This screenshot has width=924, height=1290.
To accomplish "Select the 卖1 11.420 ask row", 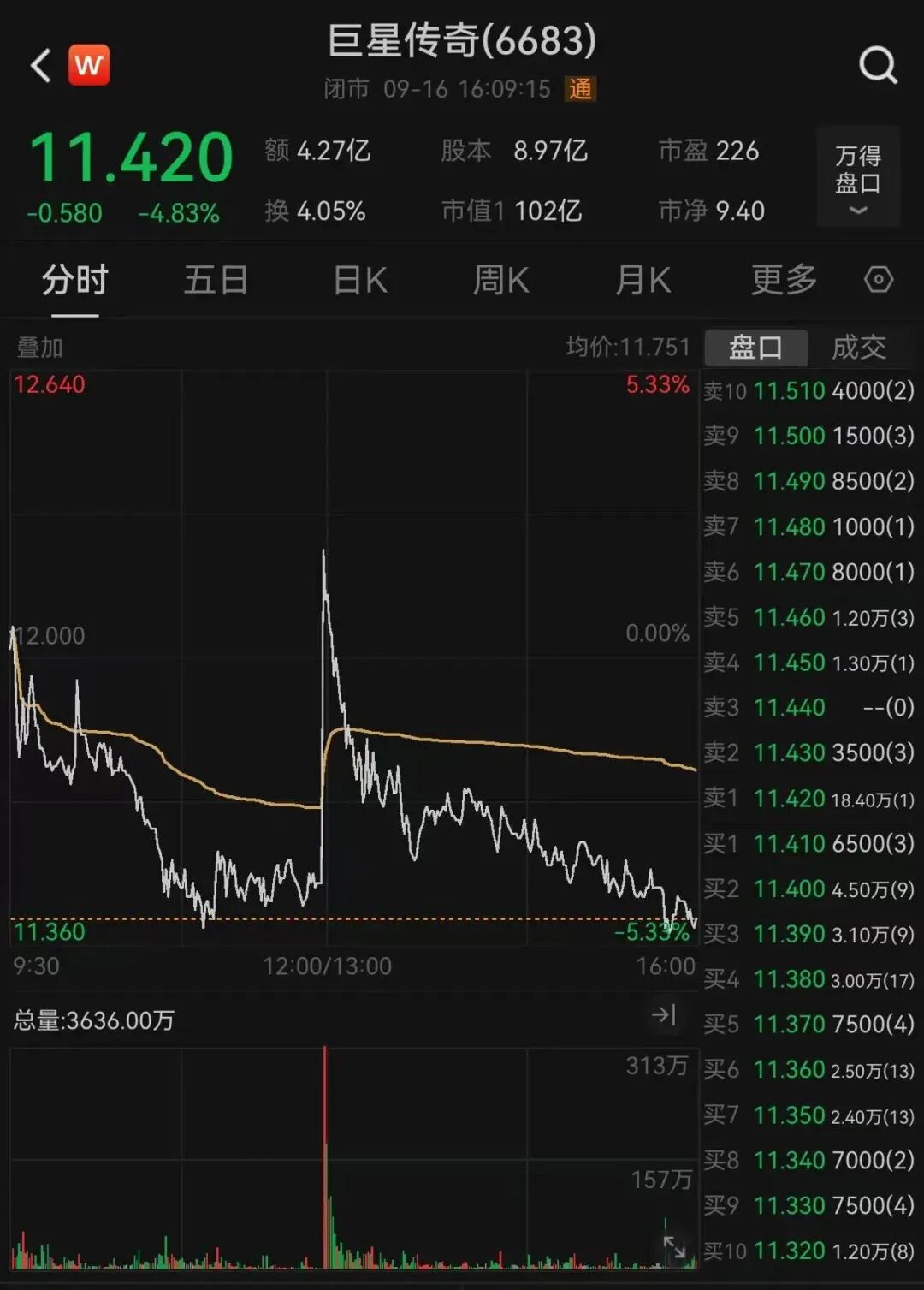I will click(808, 798).
